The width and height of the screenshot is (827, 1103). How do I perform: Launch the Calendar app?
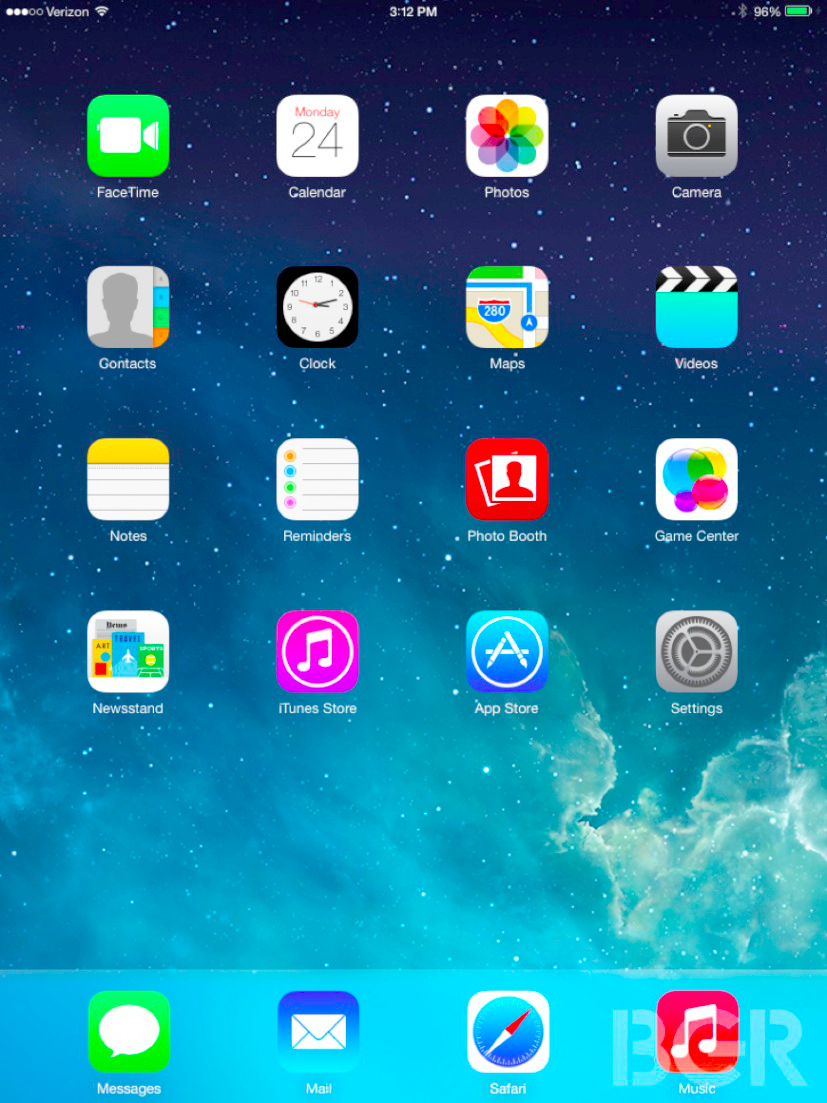pyautogui.click(x=317, y=136)
